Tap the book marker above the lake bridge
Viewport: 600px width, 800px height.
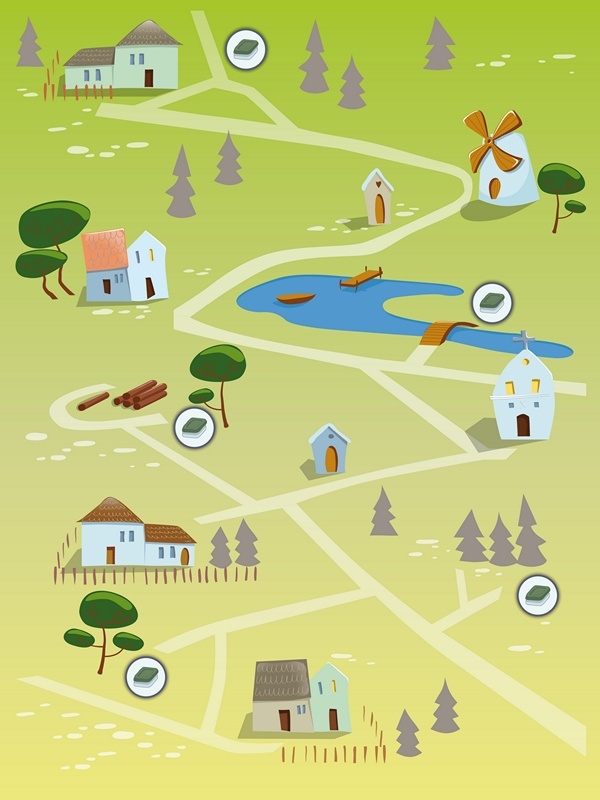click(x=492, y=301)
